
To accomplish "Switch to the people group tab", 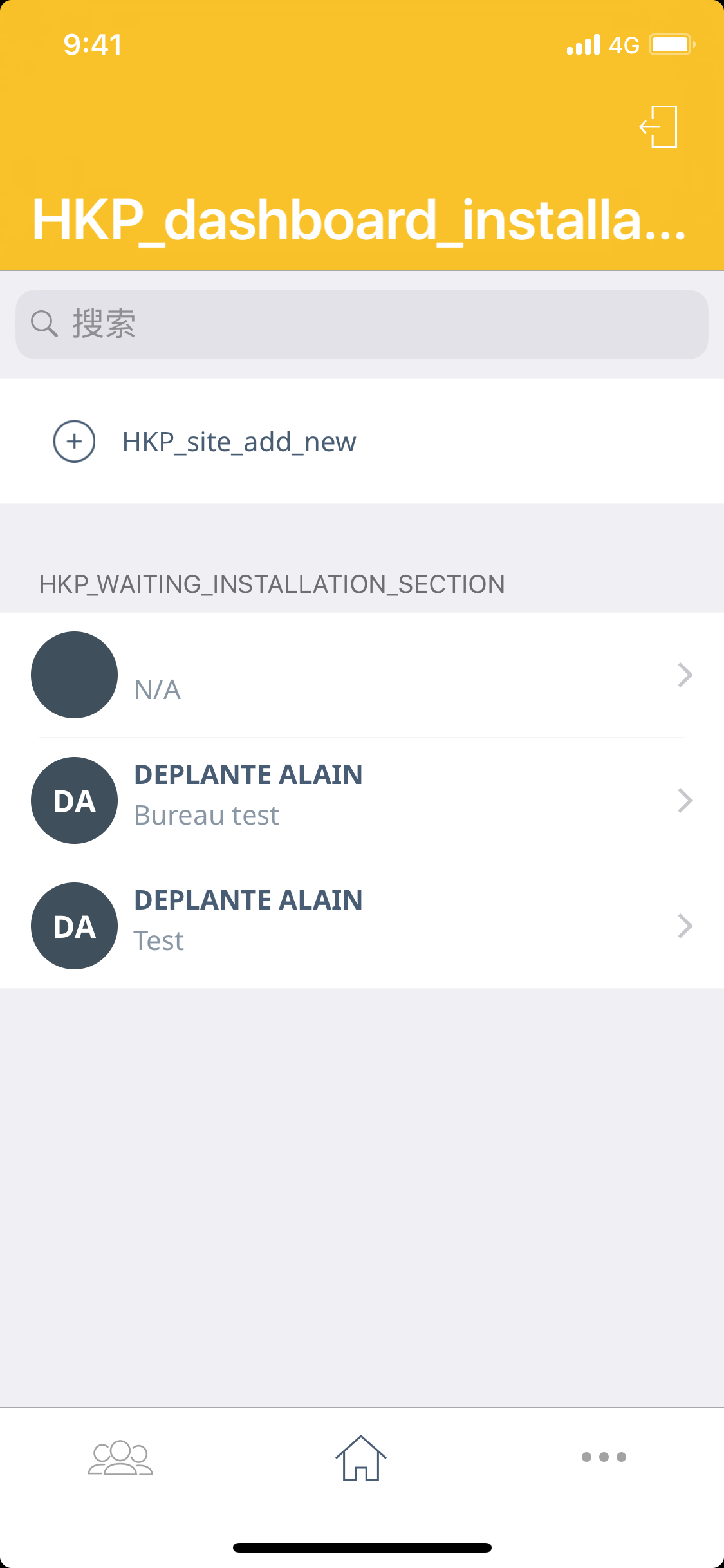I will pyautogui.click(x=120, y=1457).
